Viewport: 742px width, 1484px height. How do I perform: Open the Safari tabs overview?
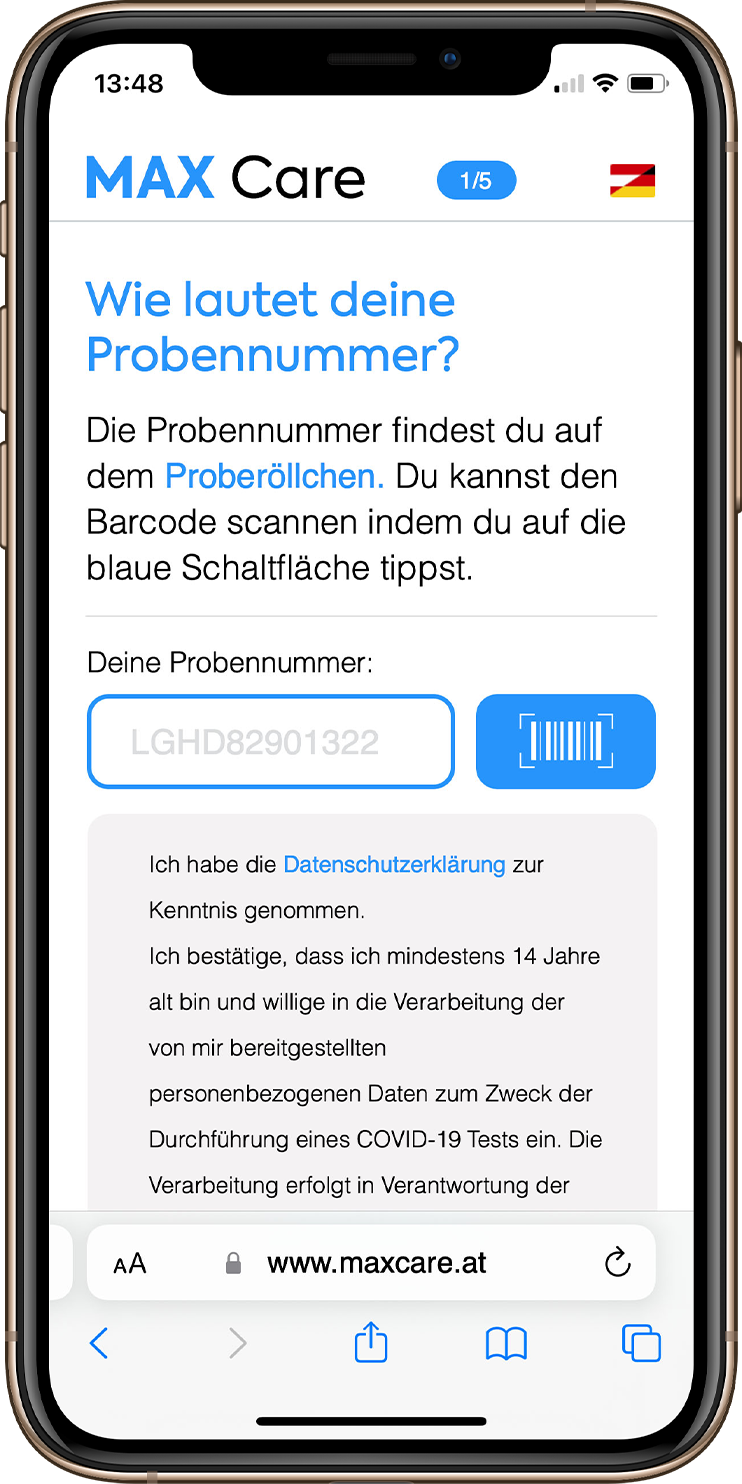click(641, 1342)
